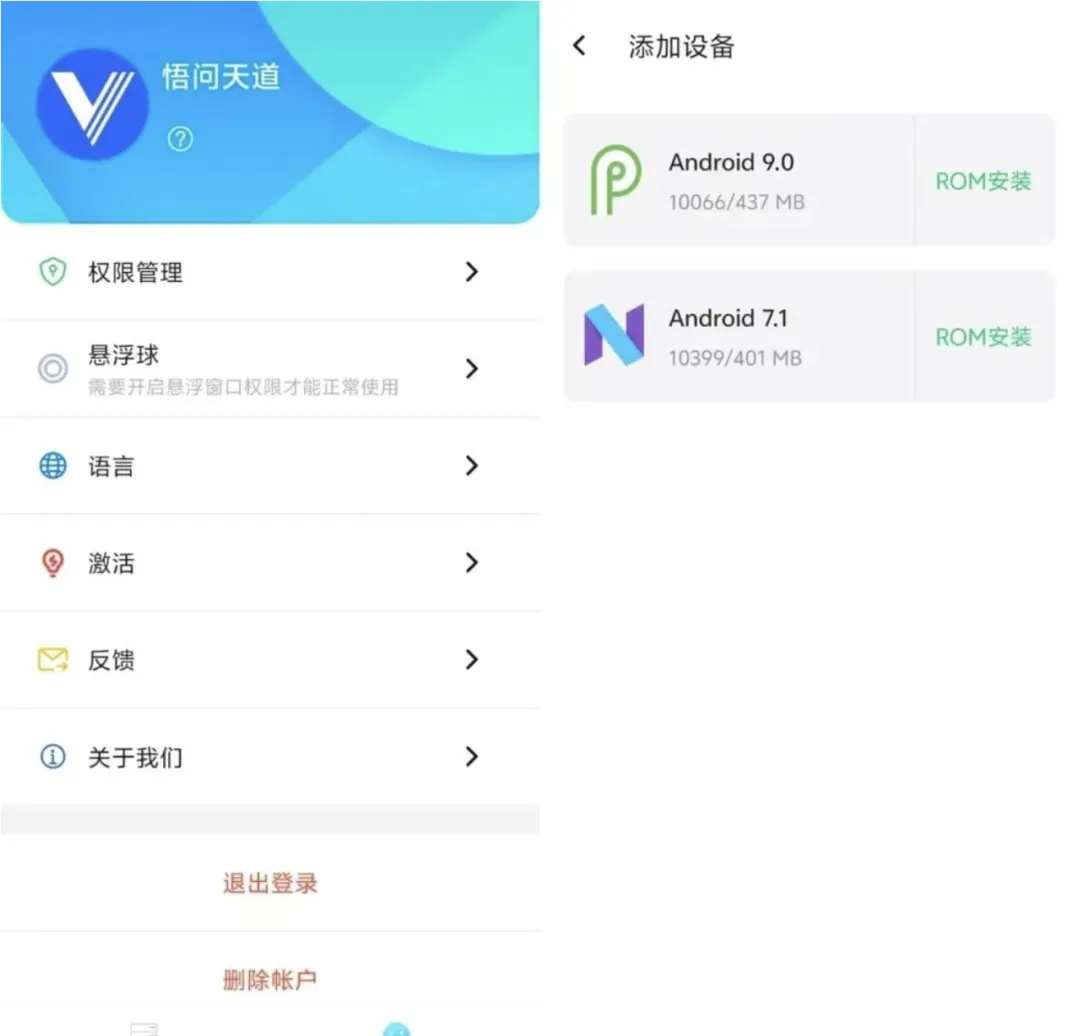1080x1036 pixels.
Task: Open 关于我们 about page
Action: coord(270,757)
